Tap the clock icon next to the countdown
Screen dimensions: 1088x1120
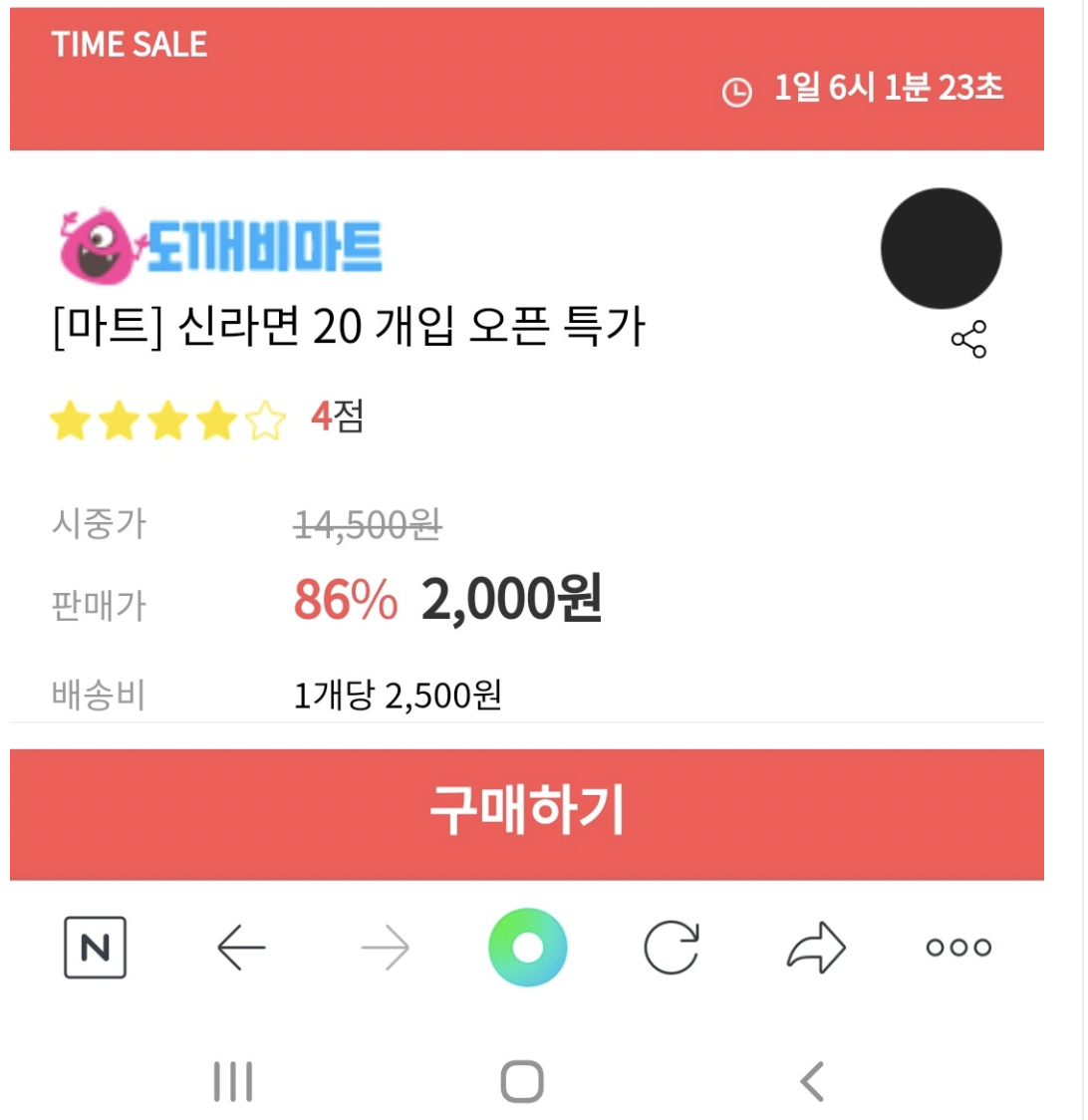pos(736,90)
